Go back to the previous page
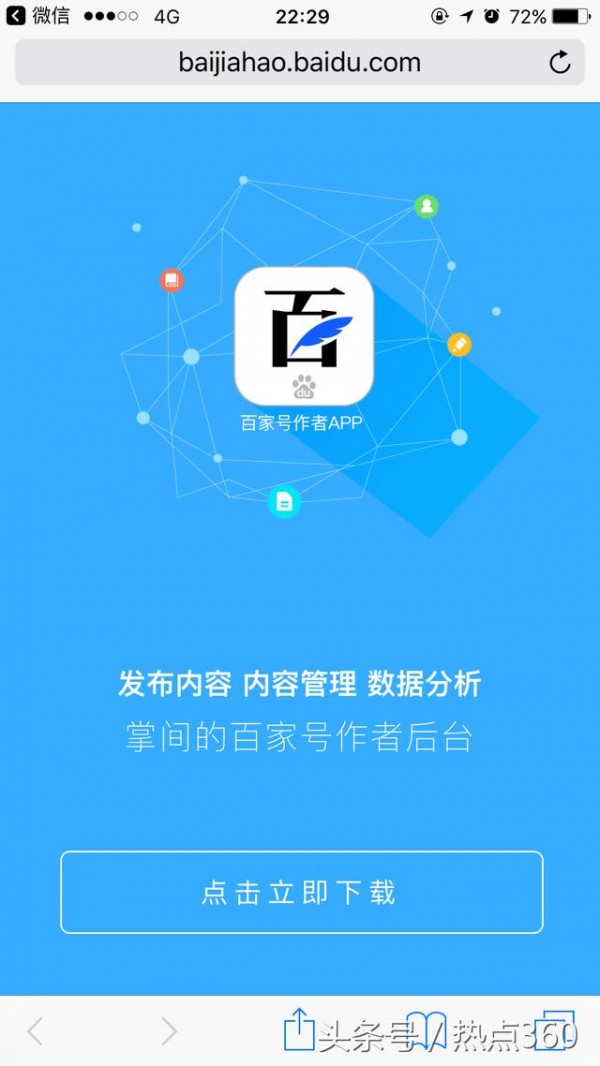 click(35, 1031)
